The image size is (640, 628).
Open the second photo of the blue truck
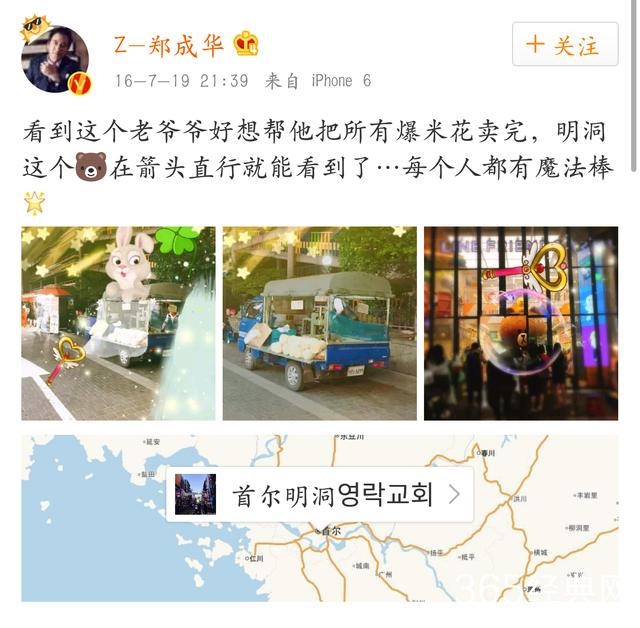click(319, 322)
